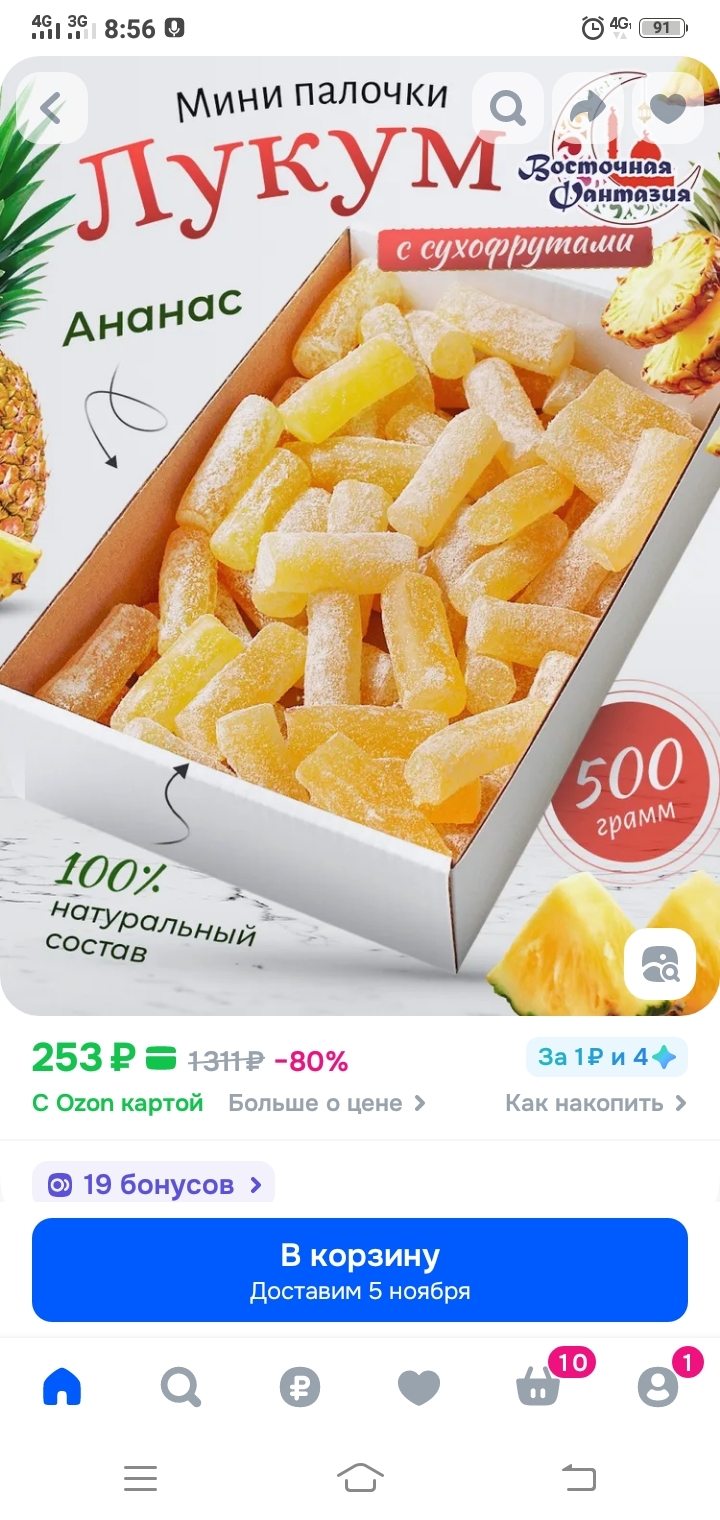Open the system recent apps menu
Viewport: 720px width, 1520px height.
coord(141,1477)
